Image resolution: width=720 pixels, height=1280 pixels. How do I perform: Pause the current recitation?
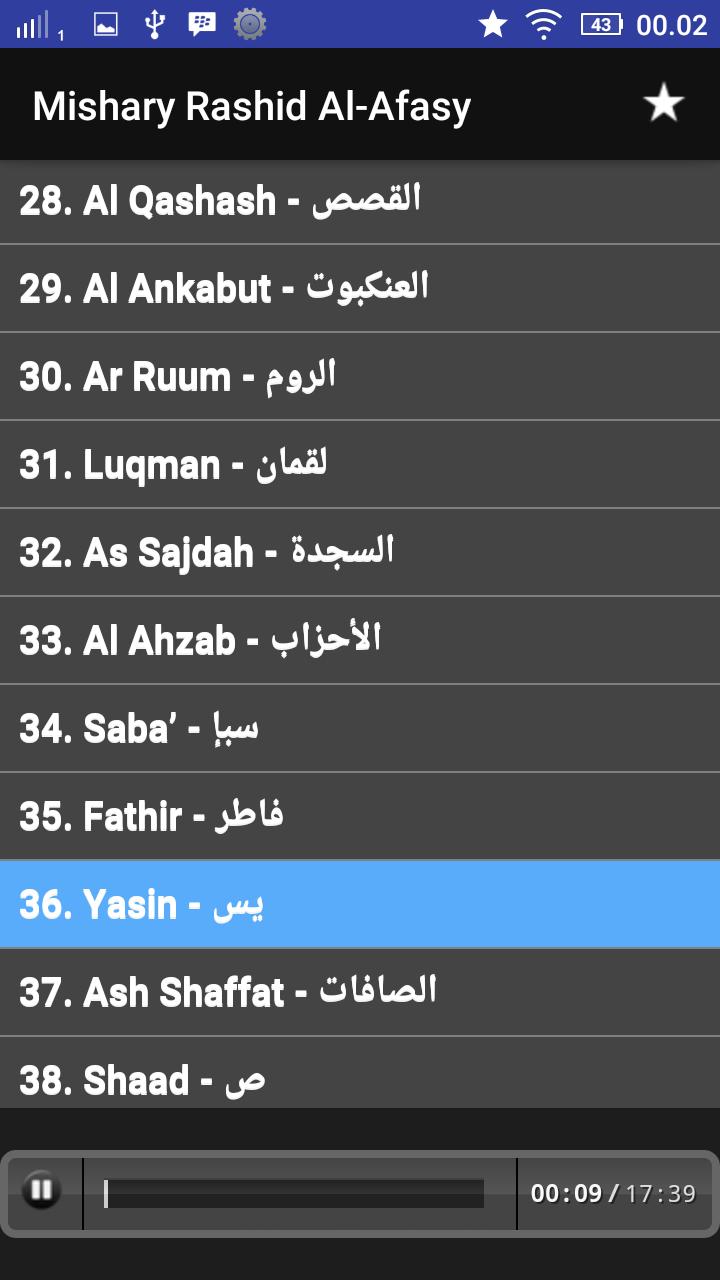click(41, 1190)
